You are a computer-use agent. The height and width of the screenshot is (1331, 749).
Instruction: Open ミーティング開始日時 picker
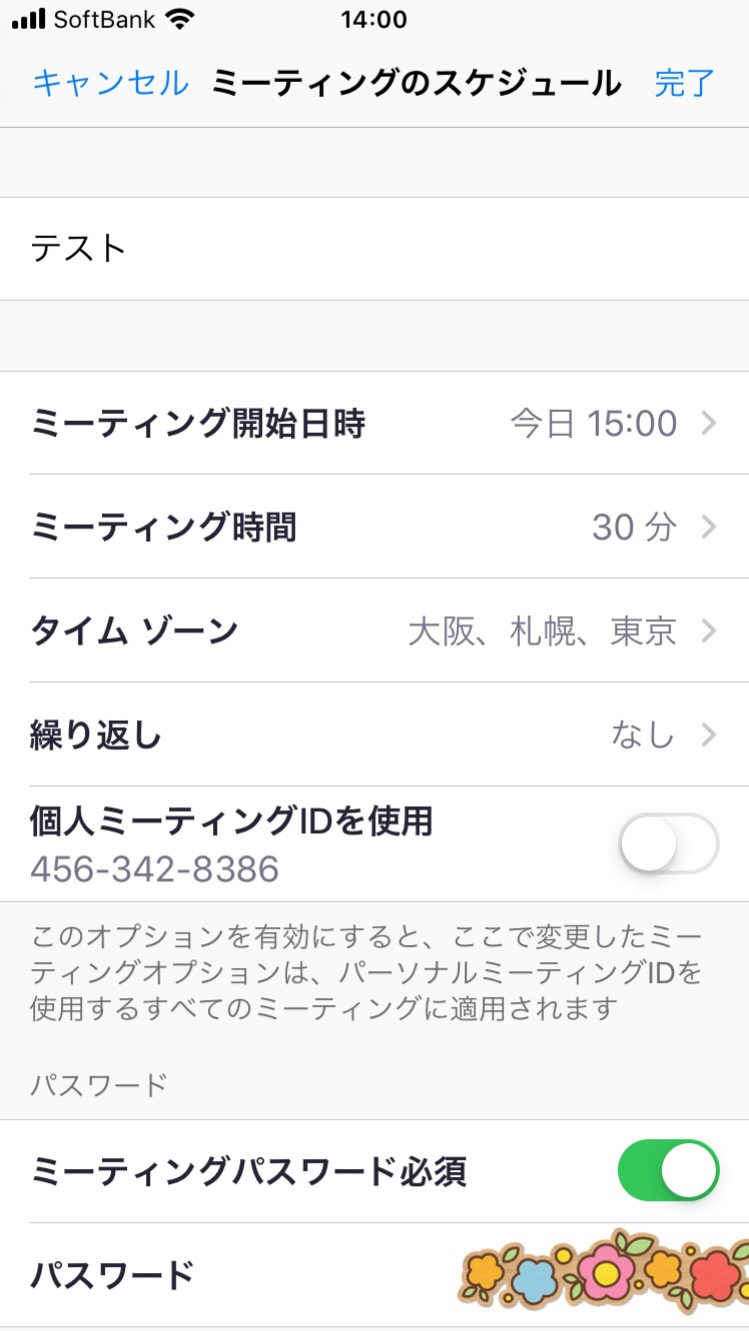(374, 423)
